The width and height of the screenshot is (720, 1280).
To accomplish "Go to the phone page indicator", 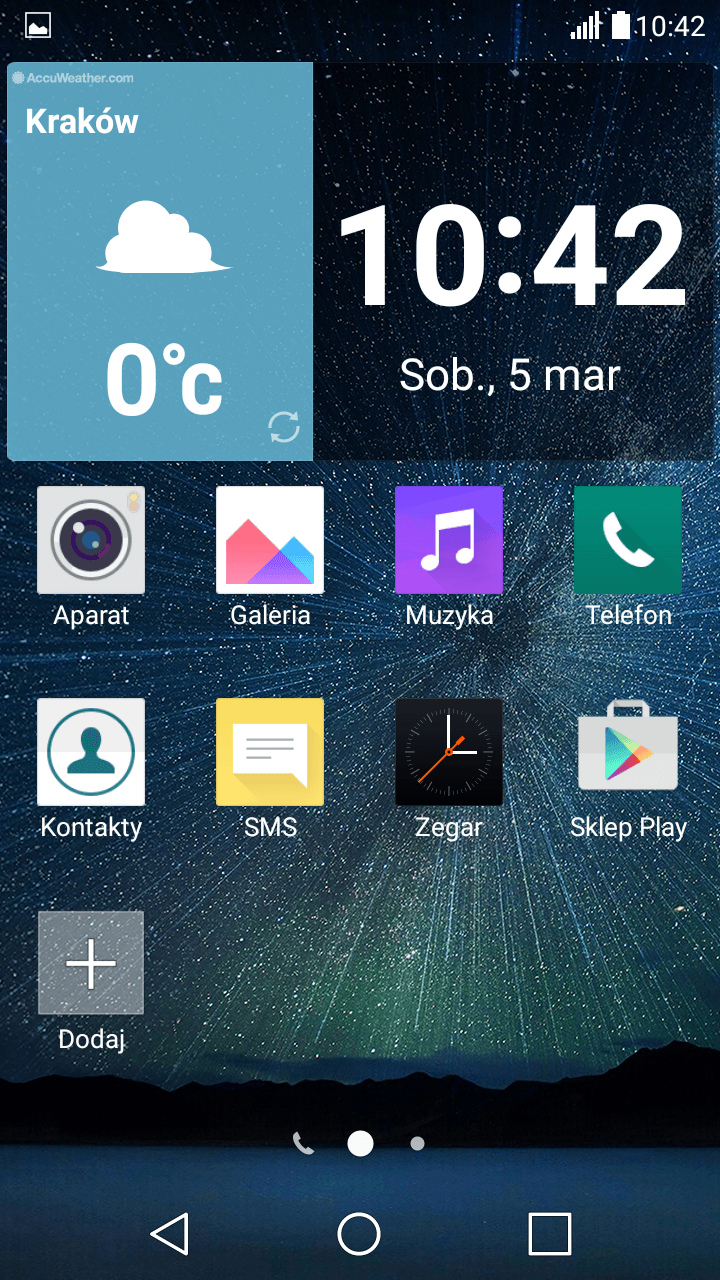I will pos(303,1143).
